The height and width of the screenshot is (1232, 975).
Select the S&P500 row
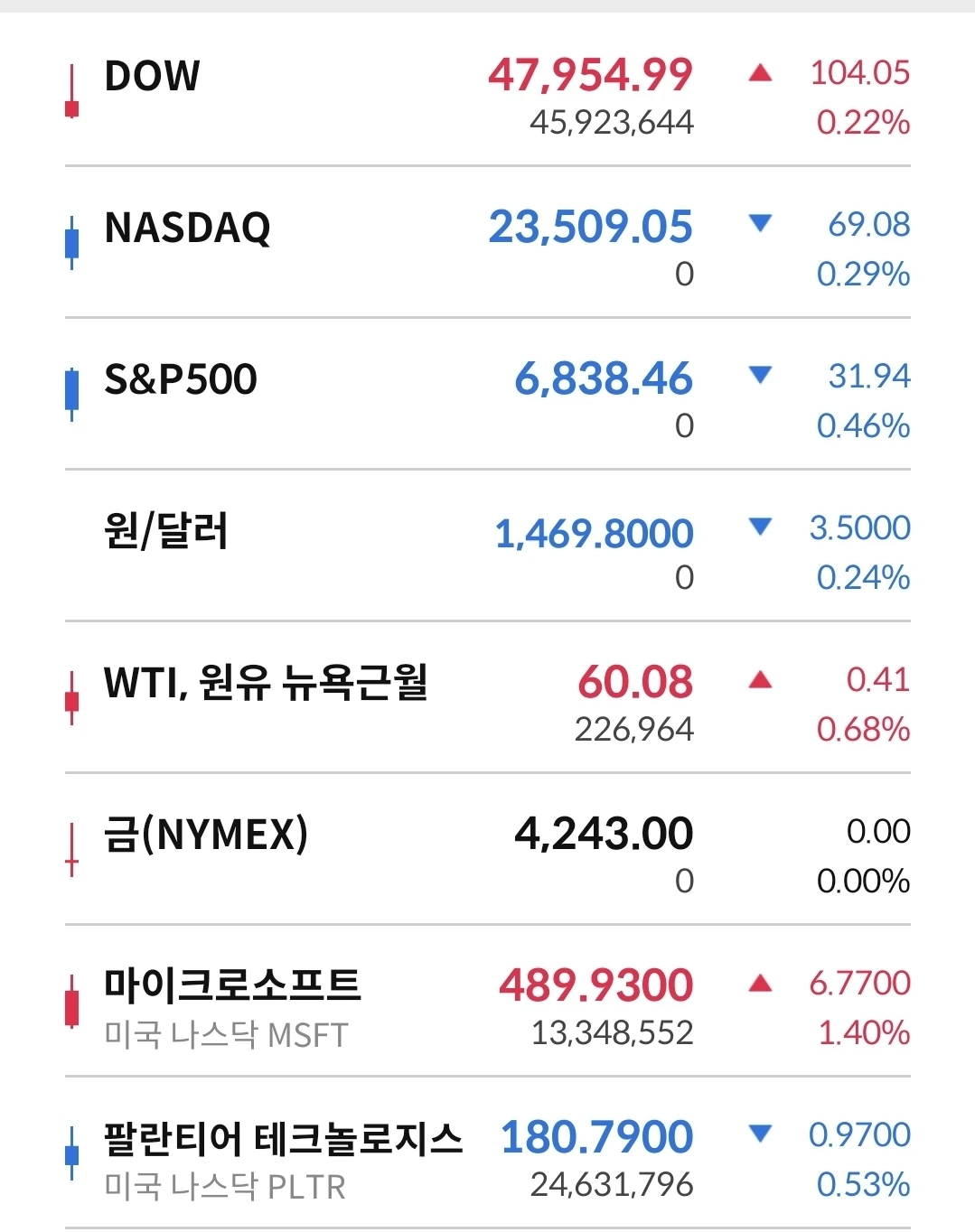tap(487, 394)
